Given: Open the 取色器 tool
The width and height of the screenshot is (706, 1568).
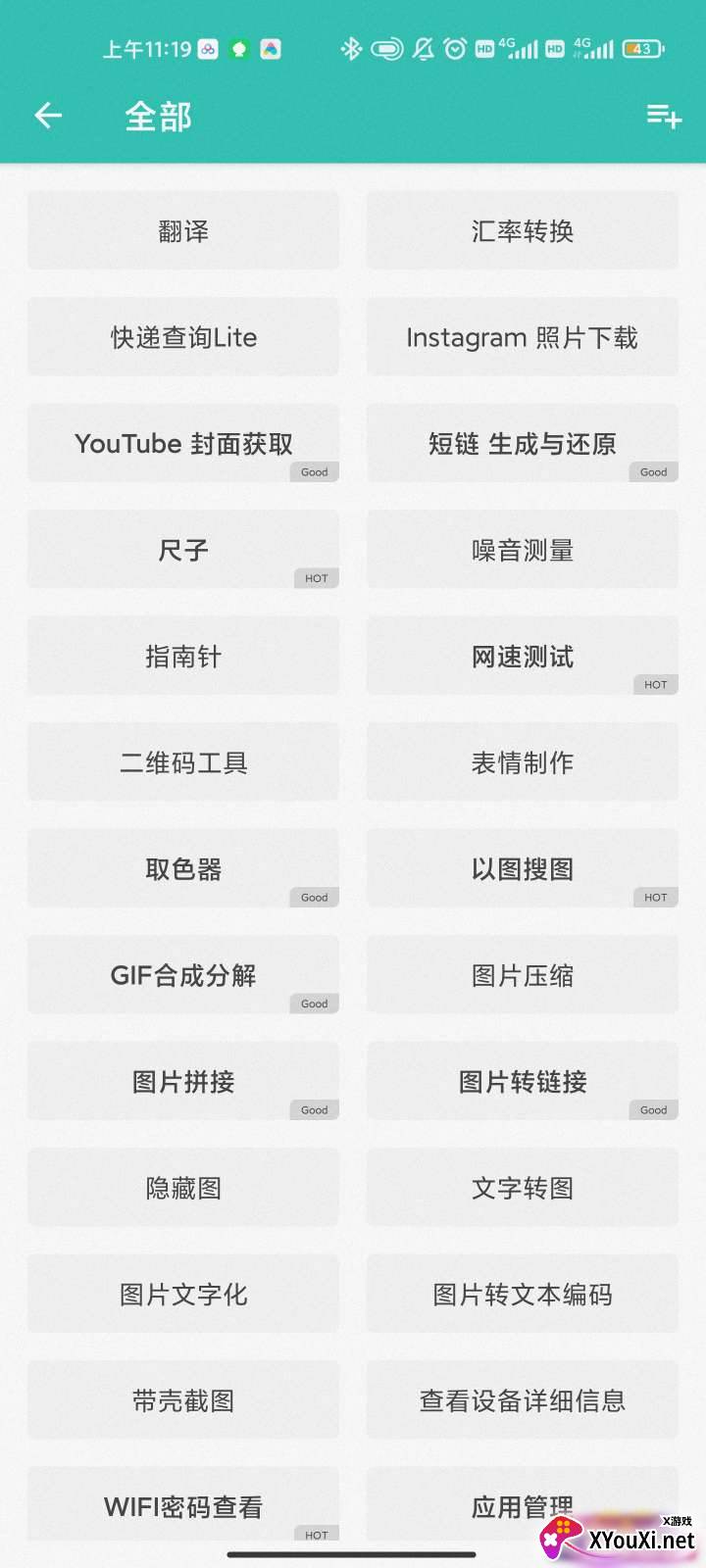Looking at the screenshot, I should point(183,869).
